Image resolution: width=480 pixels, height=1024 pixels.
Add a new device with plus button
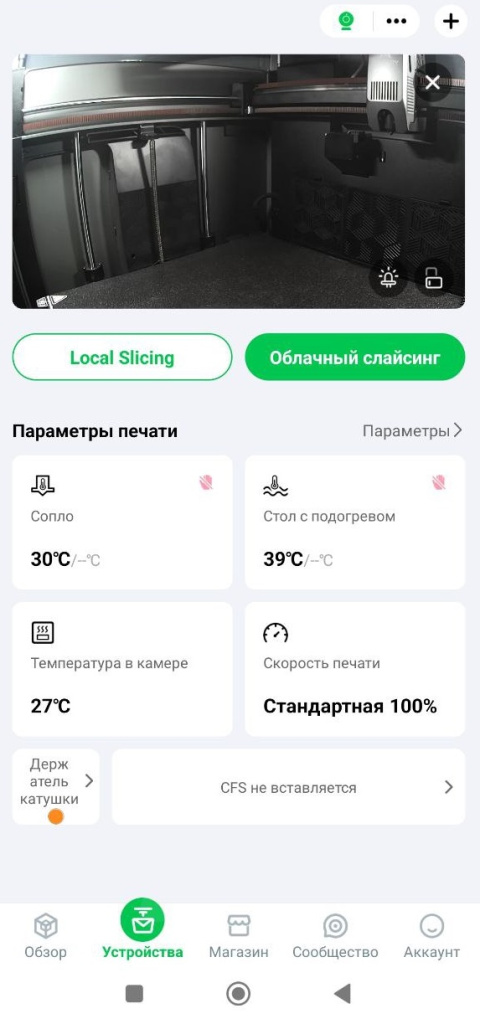click(451, 22)
